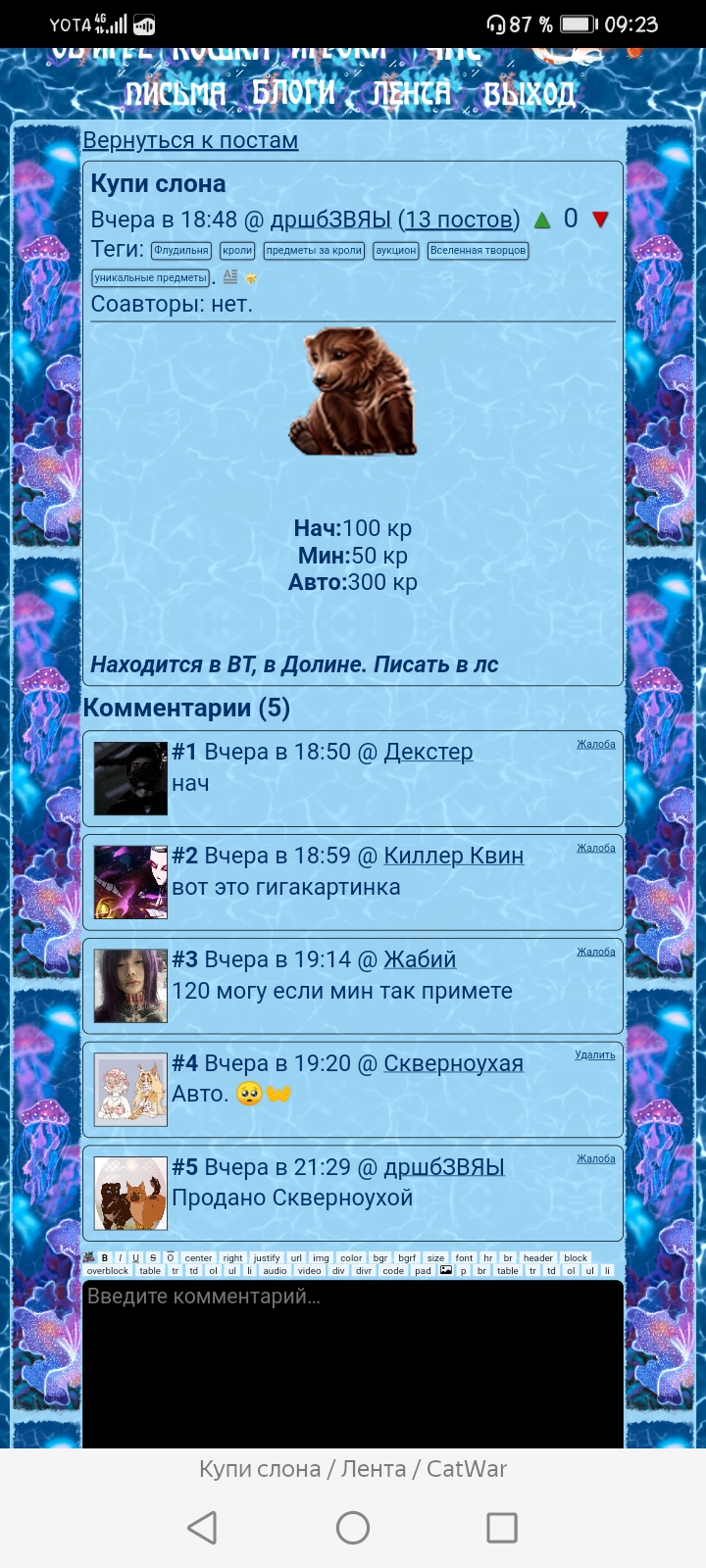Image resolution: width=706 pixels, height=1568 pixels.
Task: Open the author's 13 постов link
Action: pyautogui.click(x=459, y=220)
